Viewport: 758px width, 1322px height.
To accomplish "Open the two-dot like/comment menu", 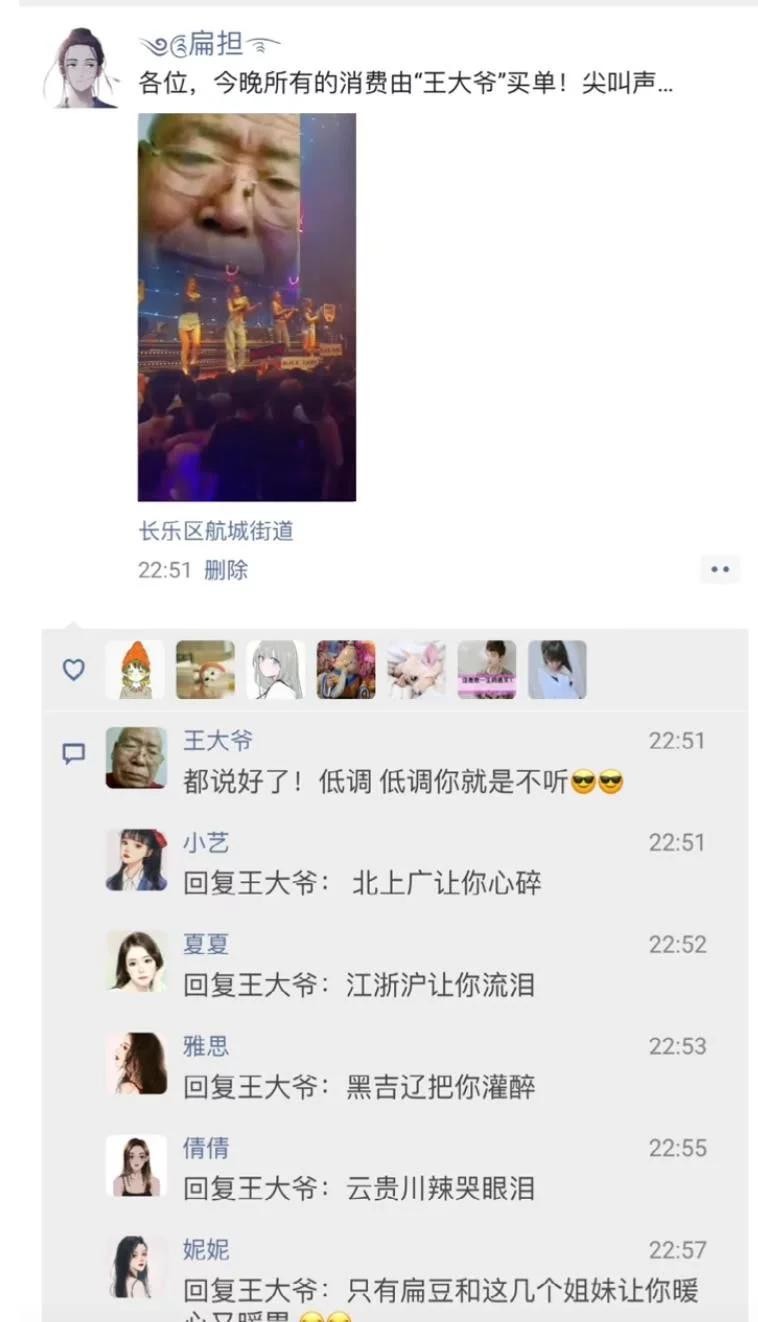I will click(719, 569).
